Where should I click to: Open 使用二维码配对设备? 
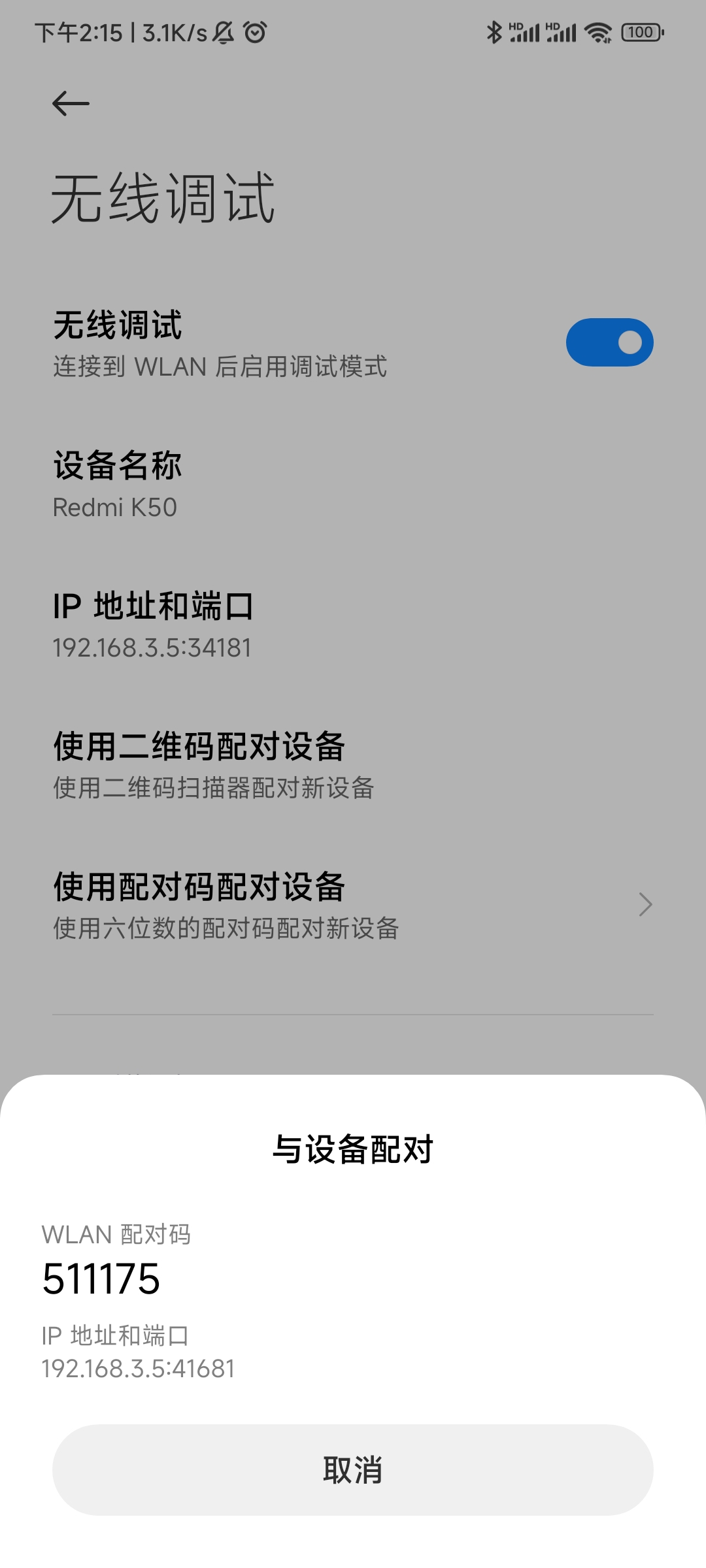coord(353,764)
